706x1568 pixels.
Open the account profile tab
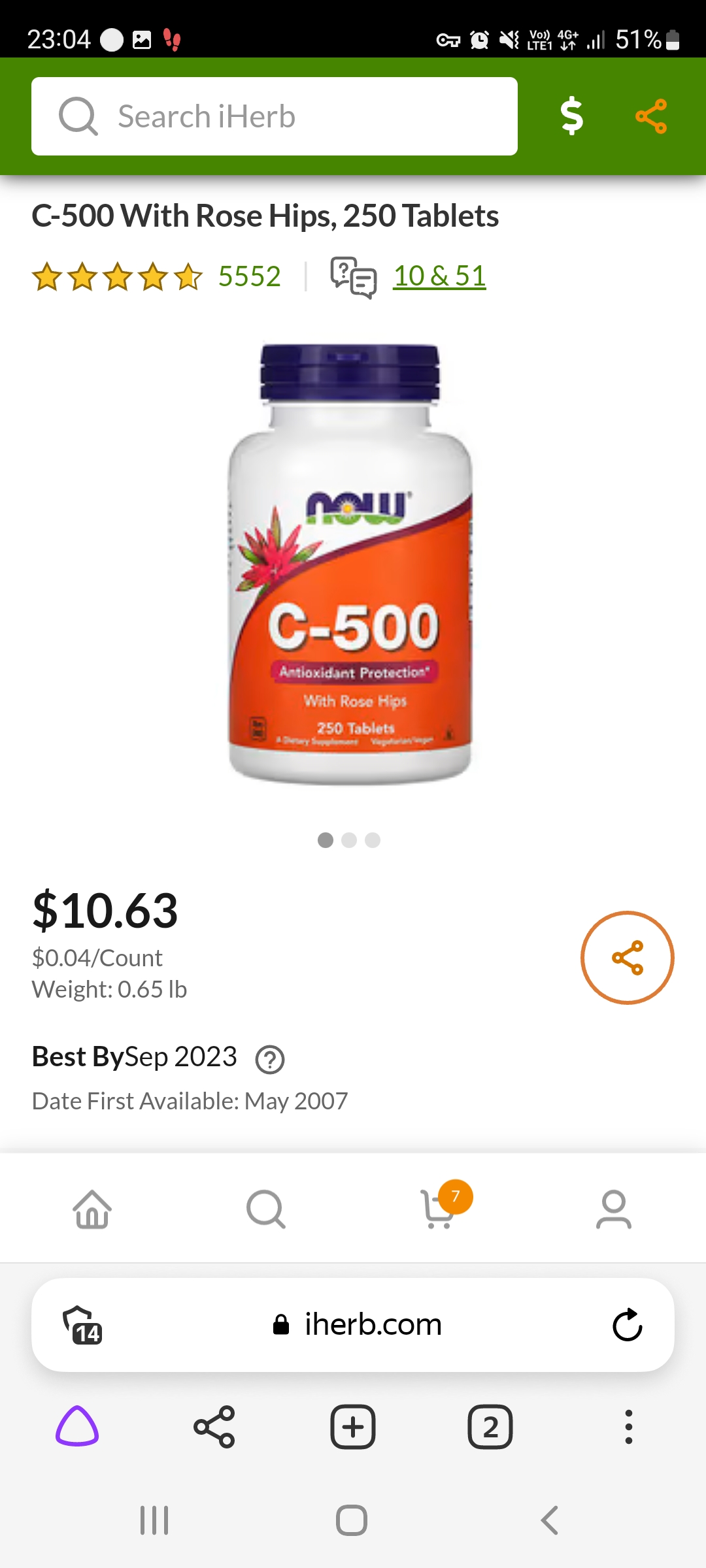614,1209
